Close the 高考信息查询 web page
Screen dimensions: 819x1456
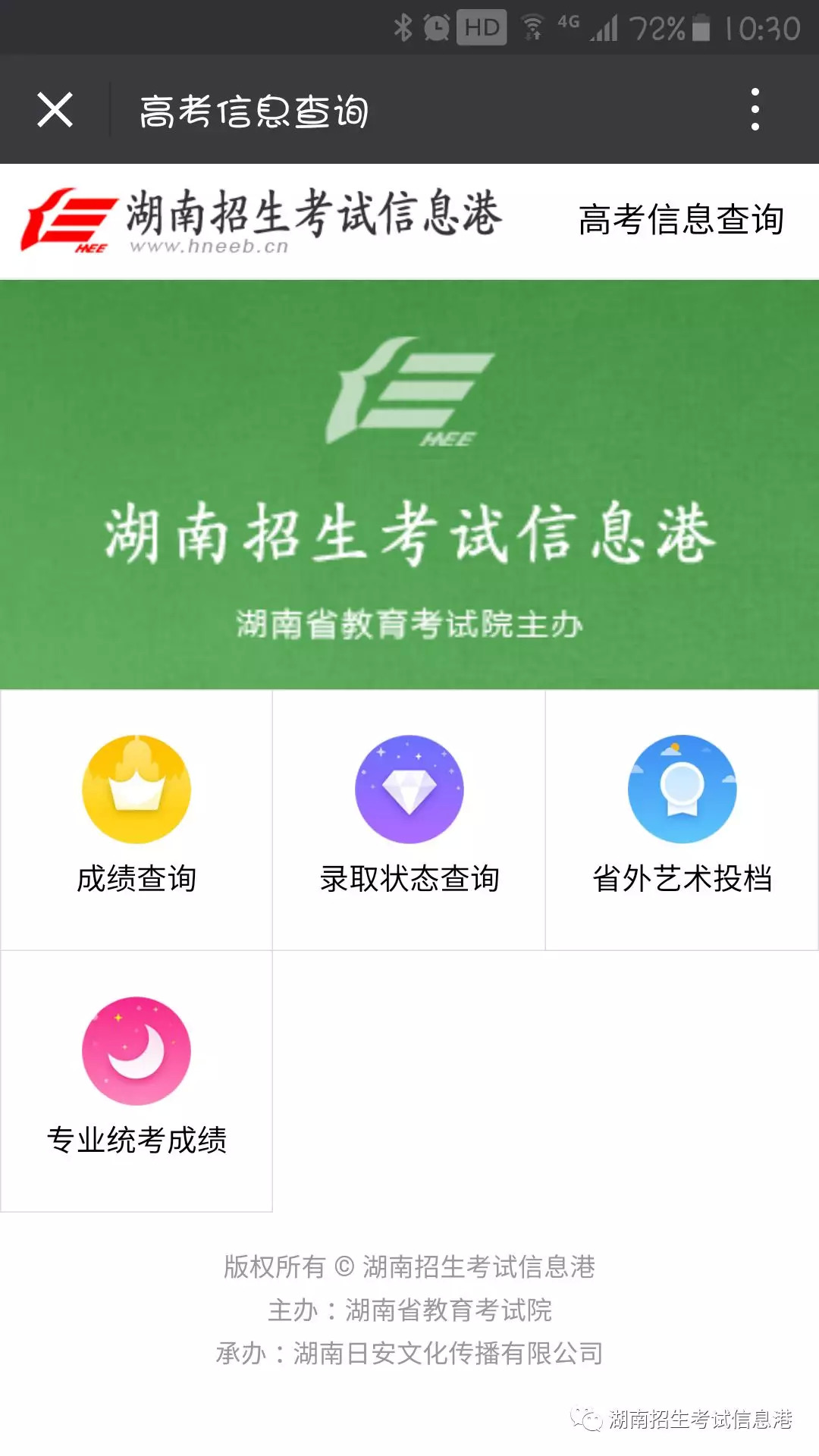point(55,110)
